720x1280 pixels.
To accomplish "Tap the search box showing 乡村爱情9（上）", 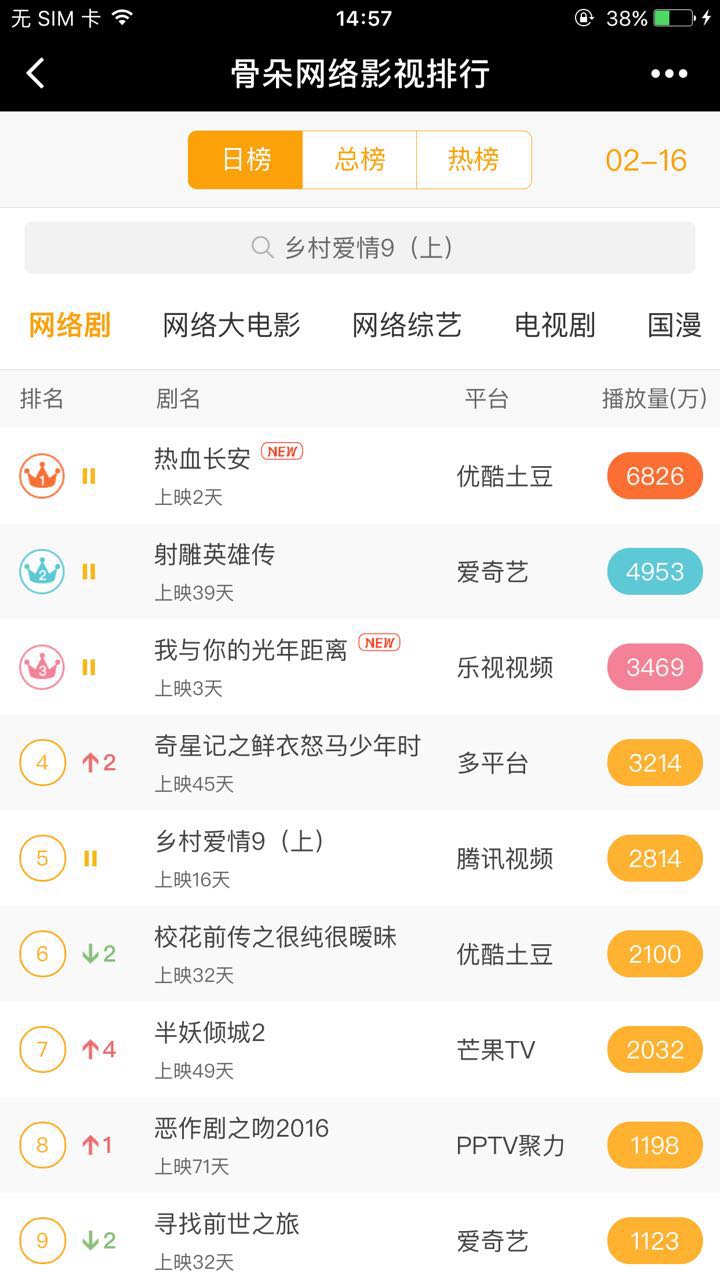I will [x=360, y=248].
